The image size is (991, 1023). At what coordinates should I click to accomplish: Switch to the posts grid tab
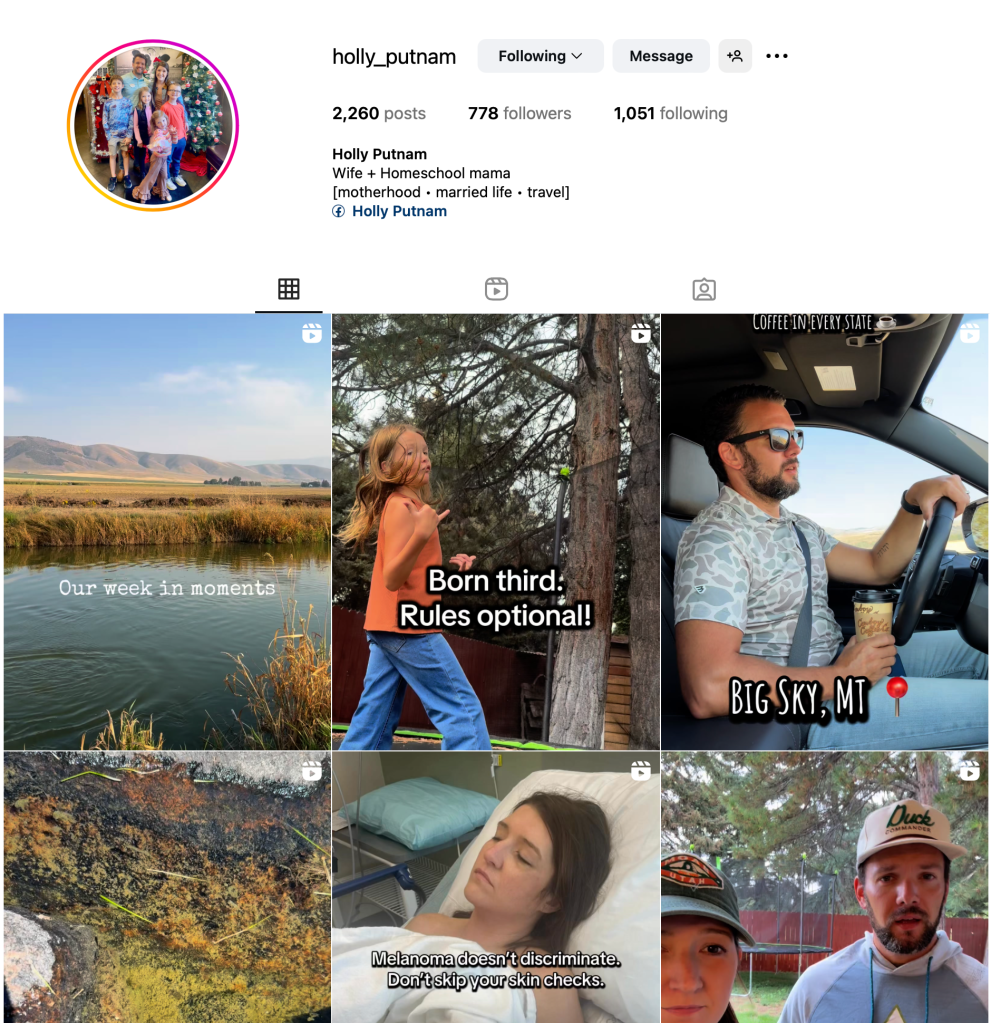(289, 290)
